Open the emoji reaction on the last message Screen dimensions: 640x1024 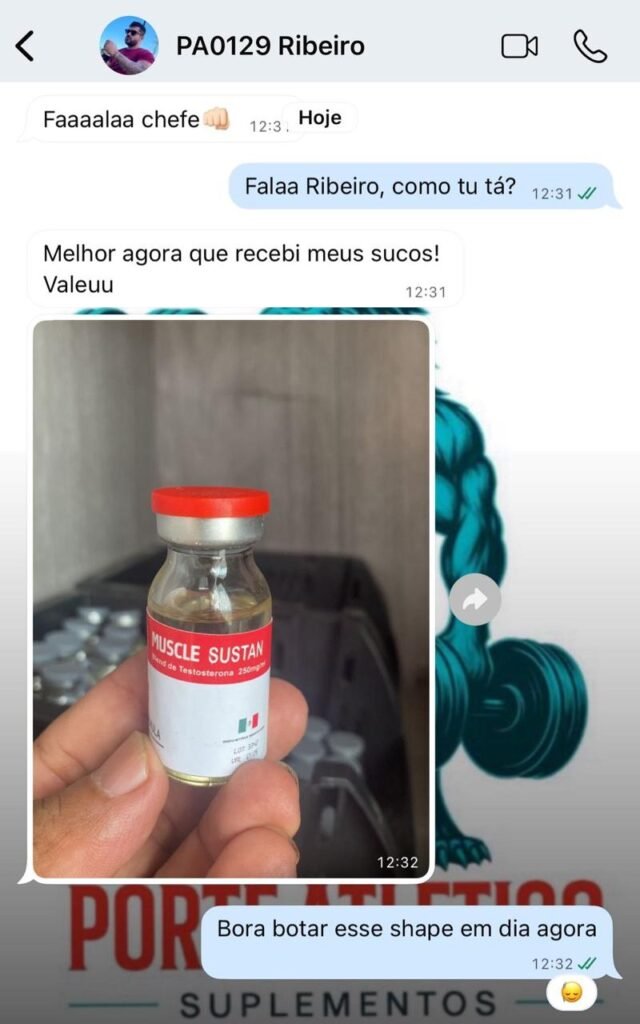click(572, 993)
